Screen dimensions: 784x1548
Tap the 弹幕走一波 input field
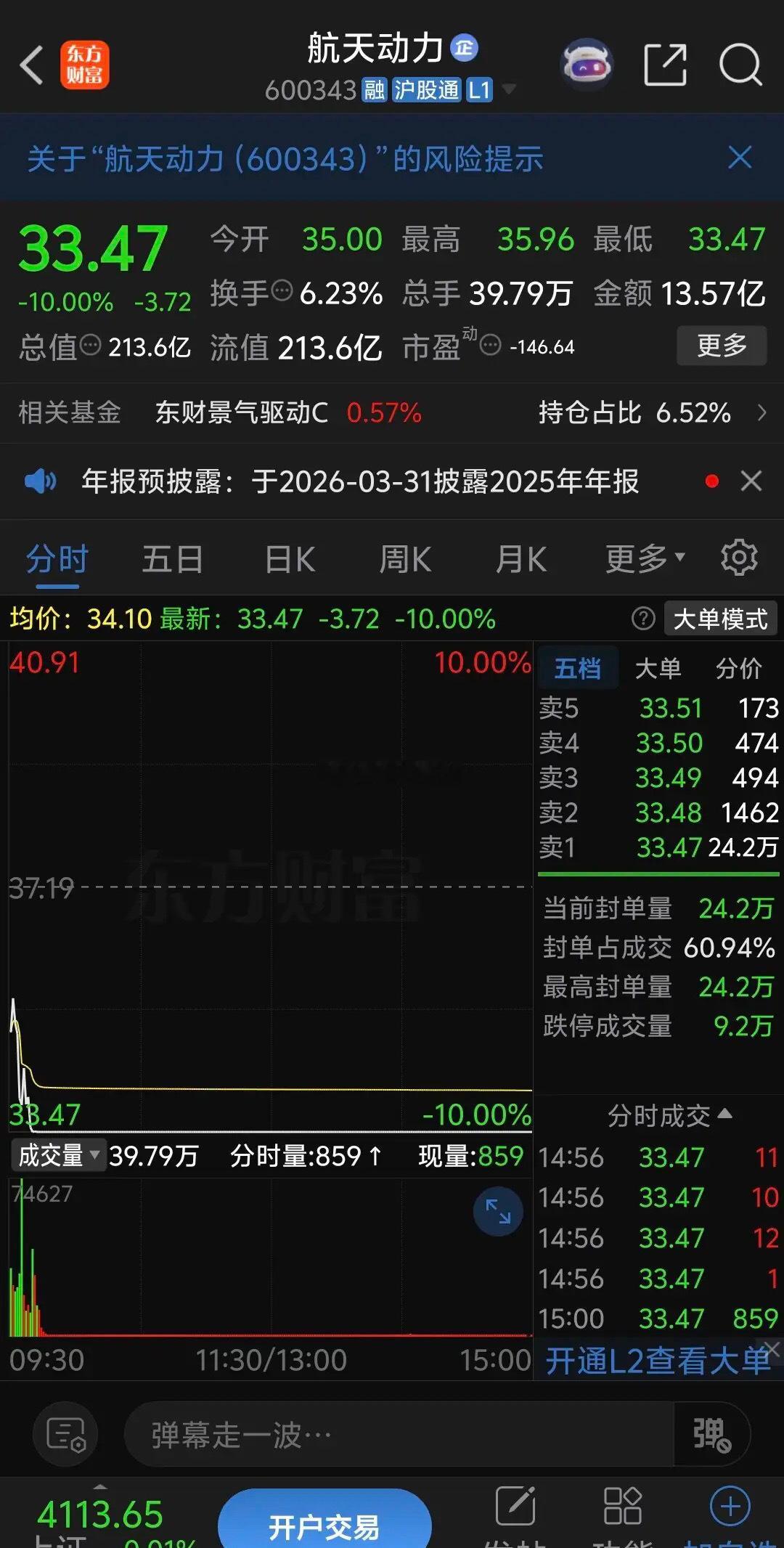click(x=363, y=1434)
